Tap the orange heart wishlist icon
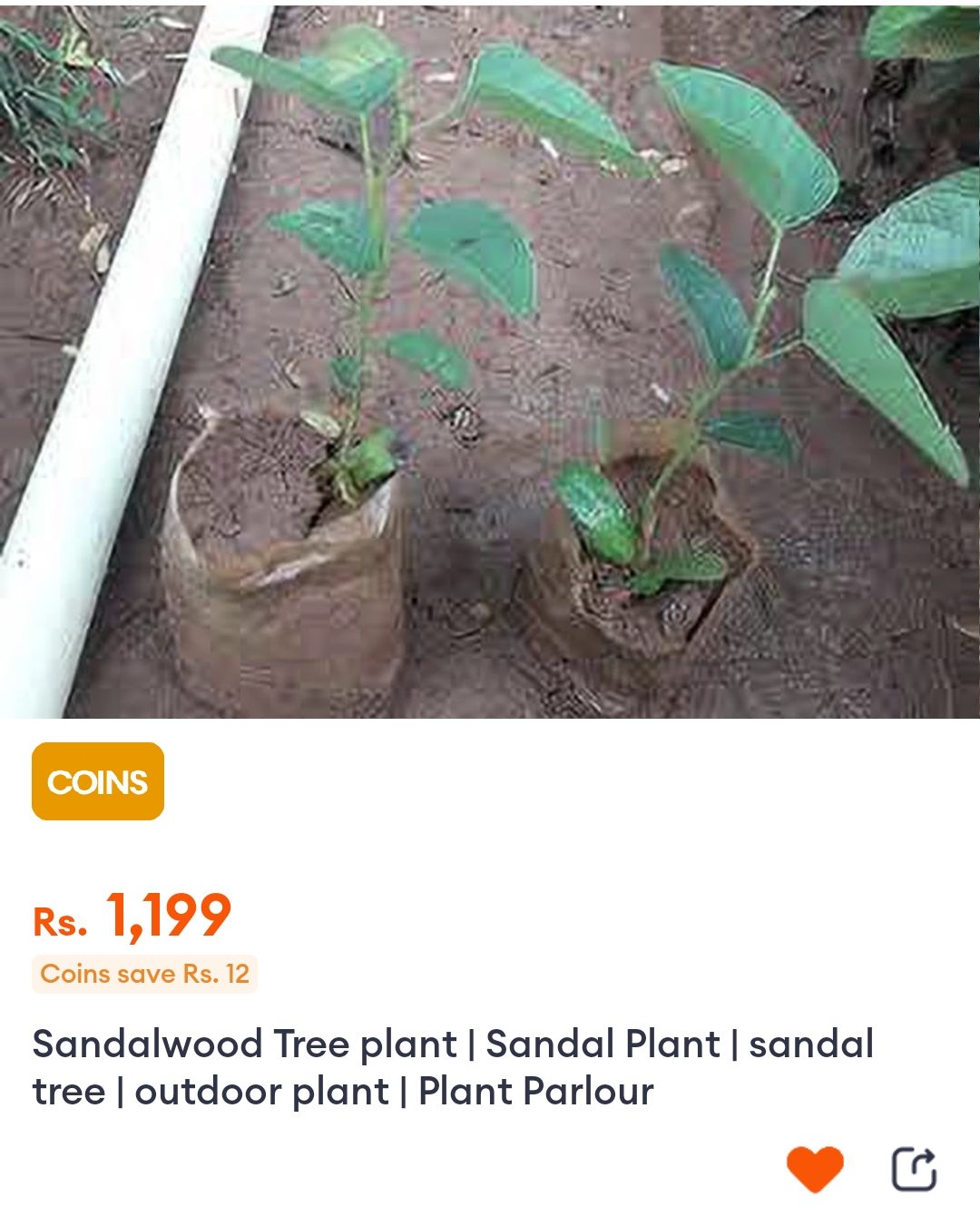 [814, 1168]
